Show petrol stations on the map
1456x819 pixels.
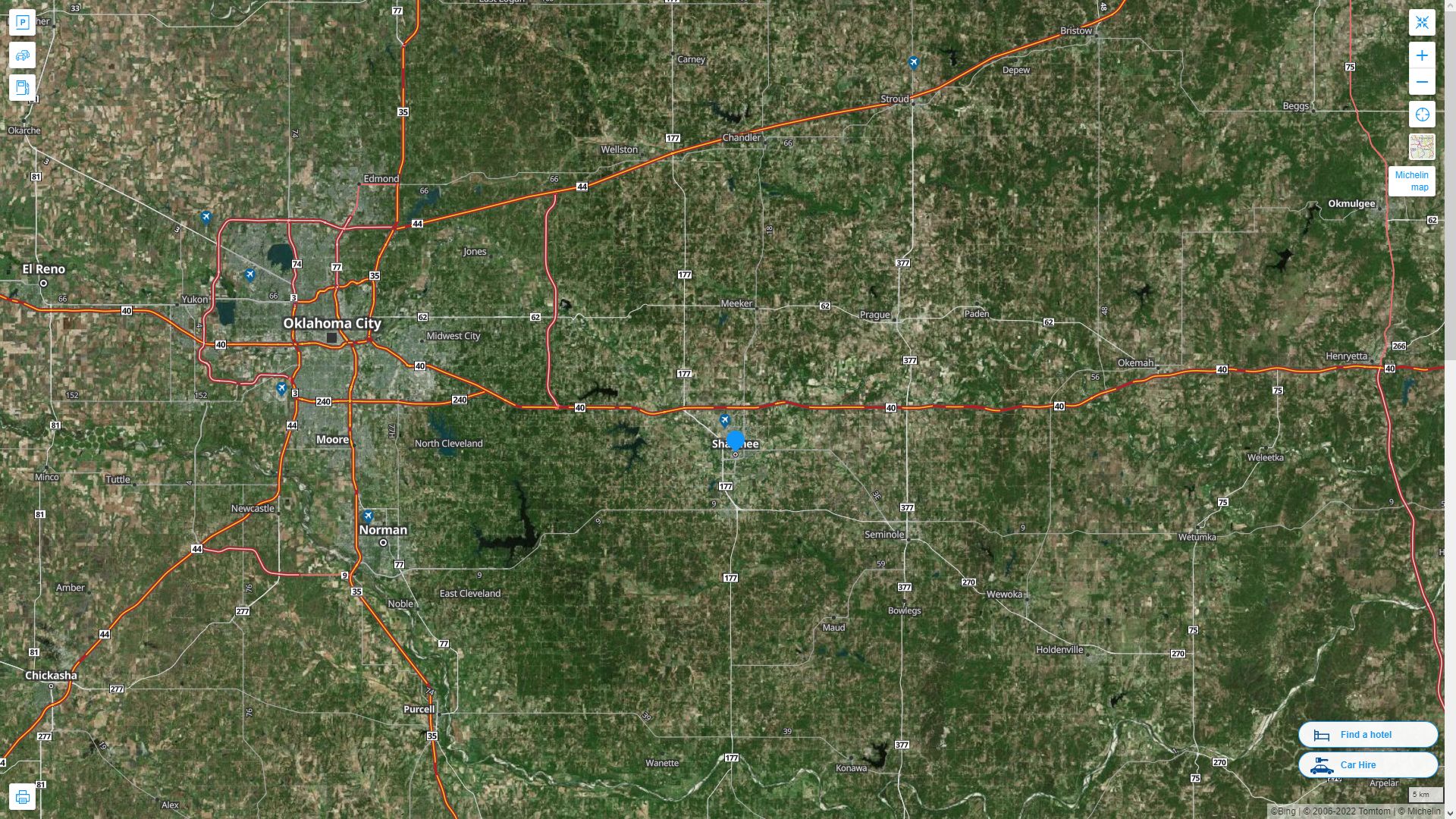22,88
